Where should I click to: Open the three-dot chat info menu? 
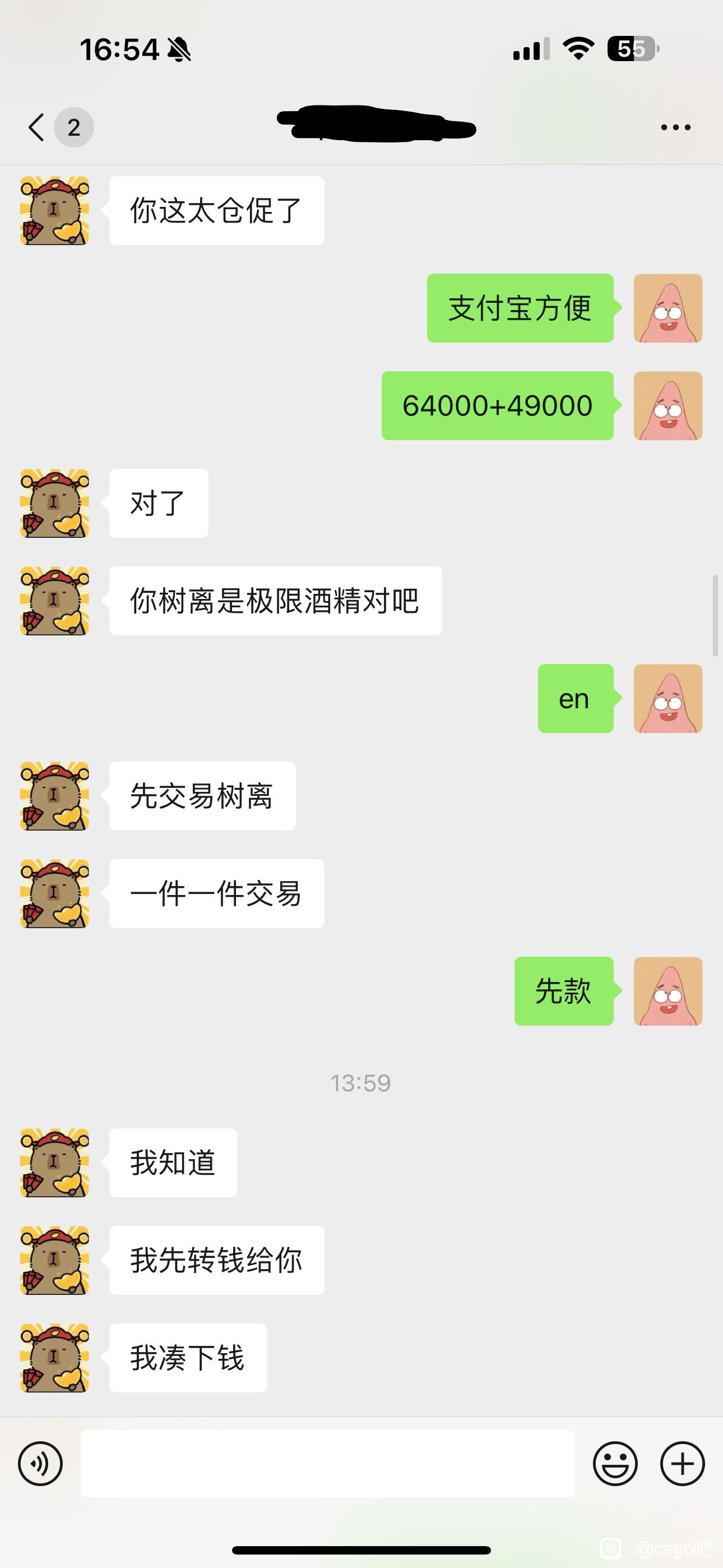tap(675, 127)
